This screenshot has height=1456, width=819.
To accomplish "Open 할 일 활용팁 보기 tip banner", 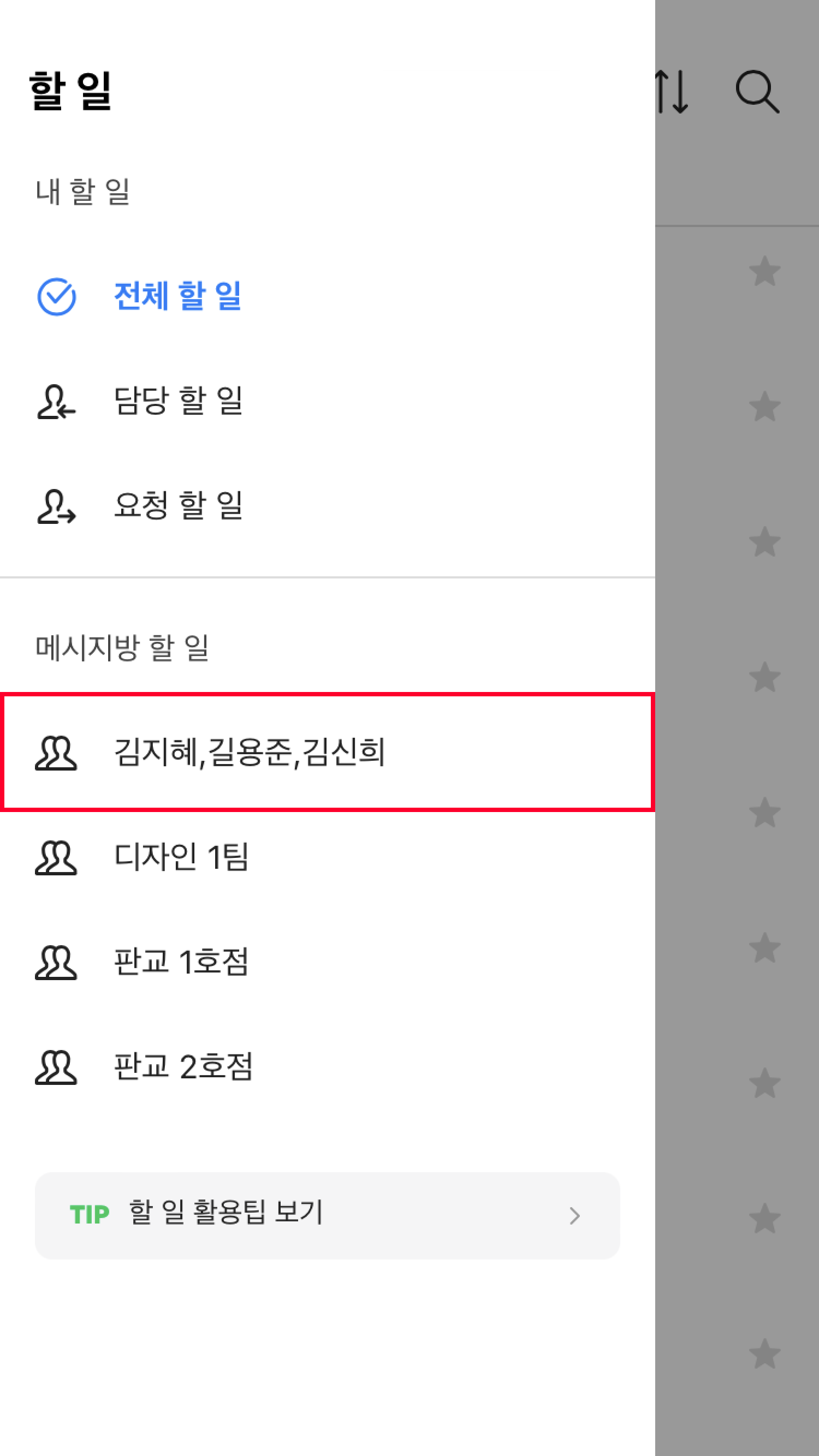I will (x=327, y=1215).
